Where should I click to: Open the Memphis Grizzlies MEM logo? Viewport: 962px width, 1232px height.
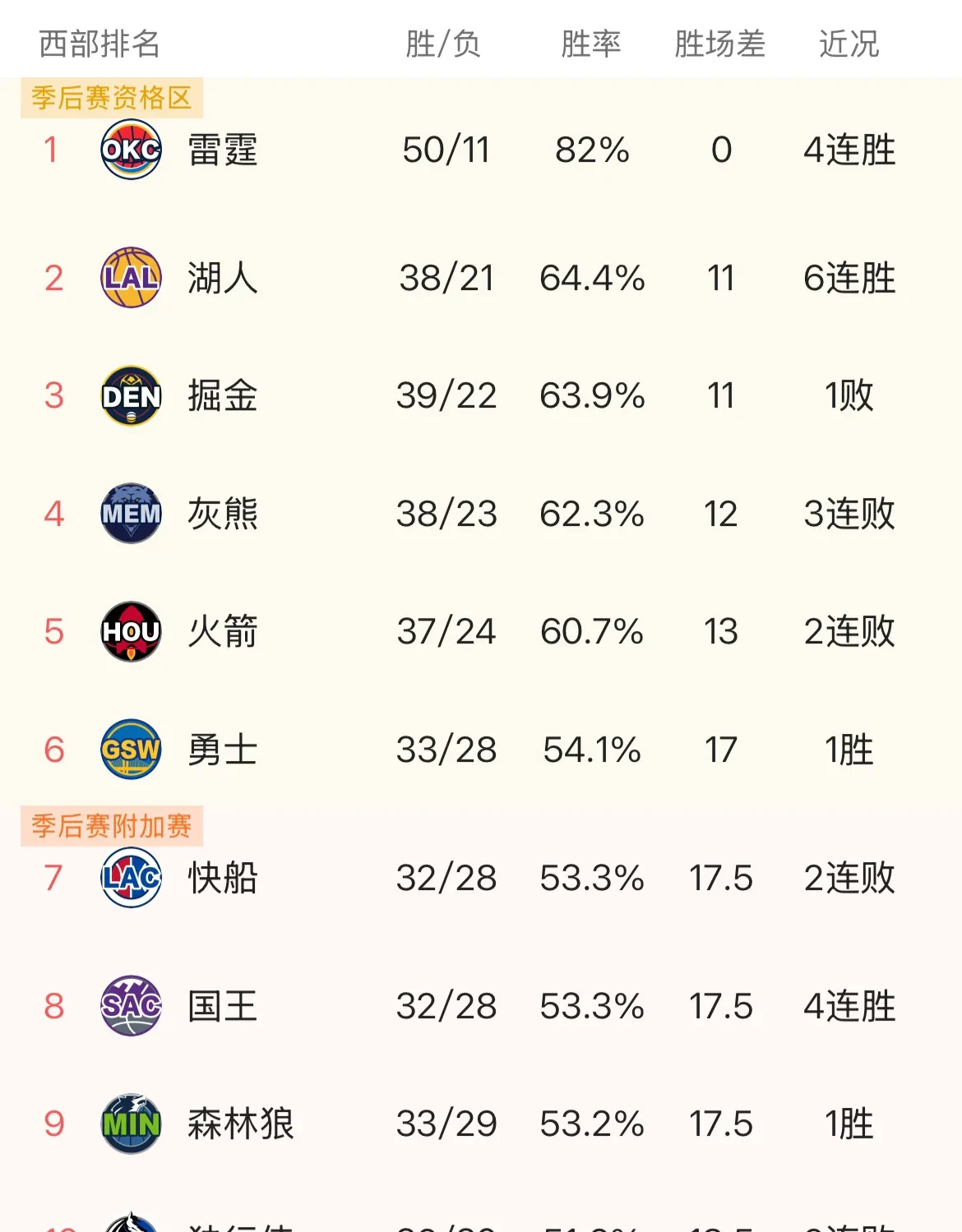[x=132, y=514]
